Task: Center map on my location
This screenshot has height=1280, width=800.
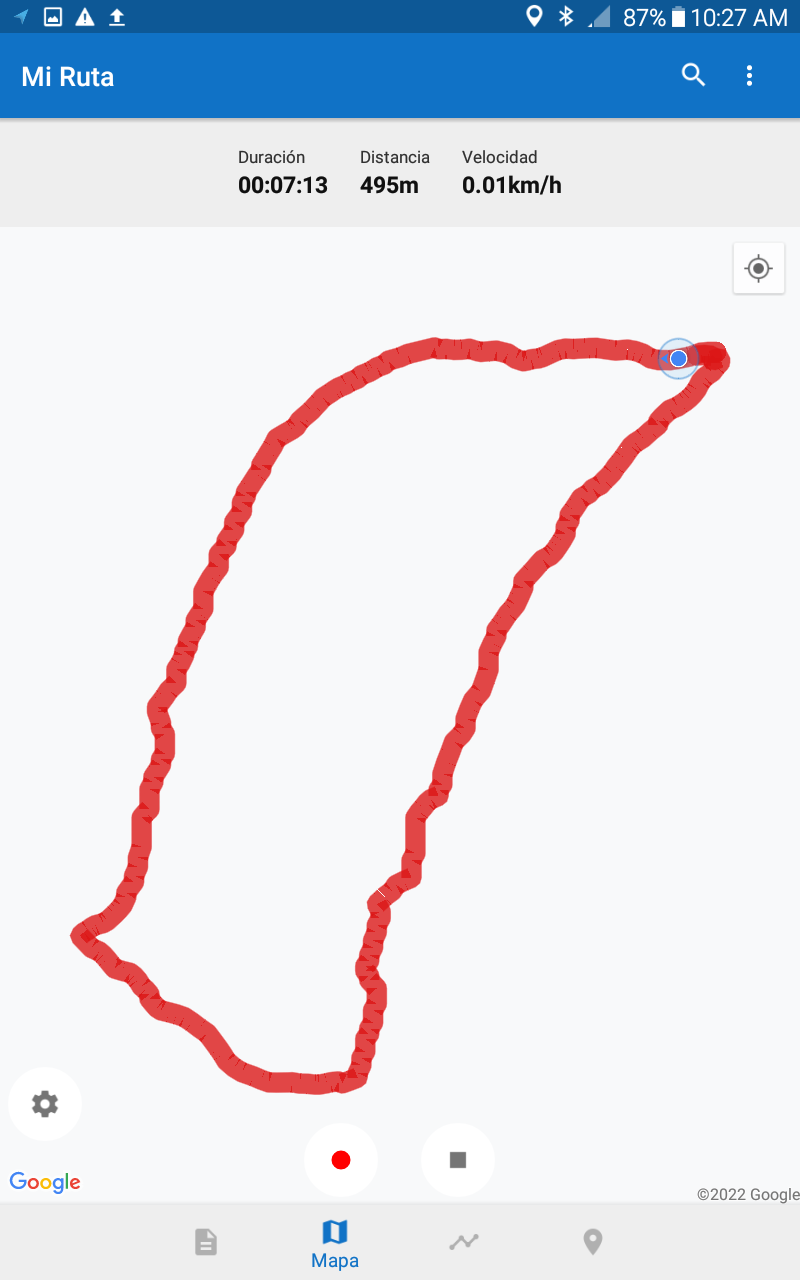Action: (x=758, y=268)
